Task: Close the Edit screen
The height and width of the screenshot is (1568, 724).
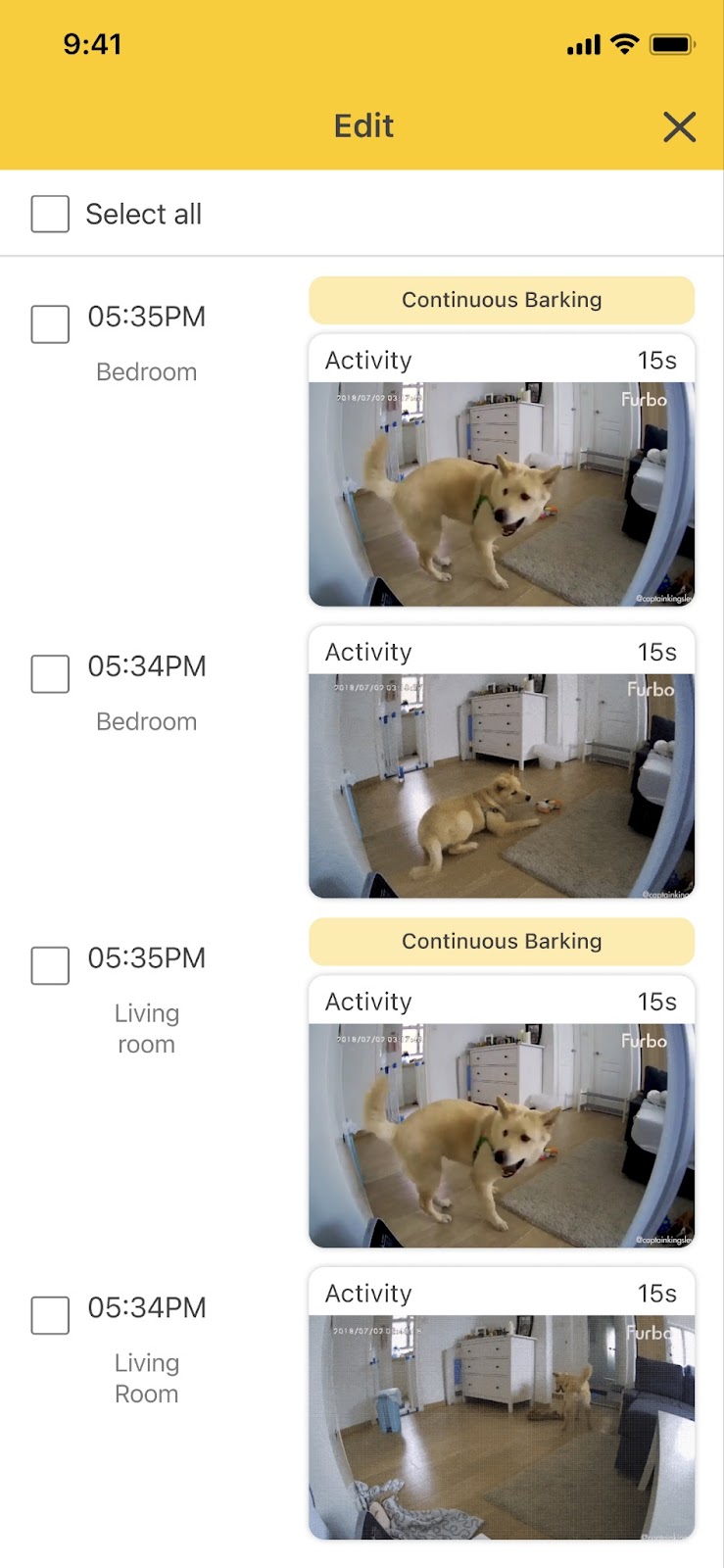Action: coord(679,126)
